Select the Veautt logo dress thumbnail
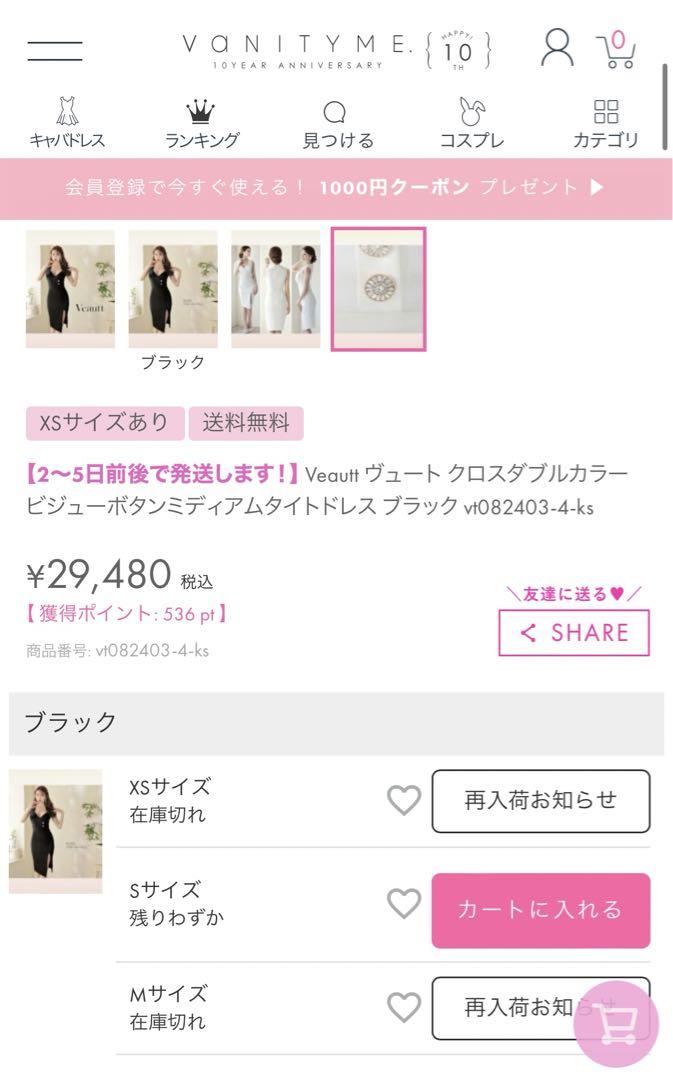 pos(70,289)
